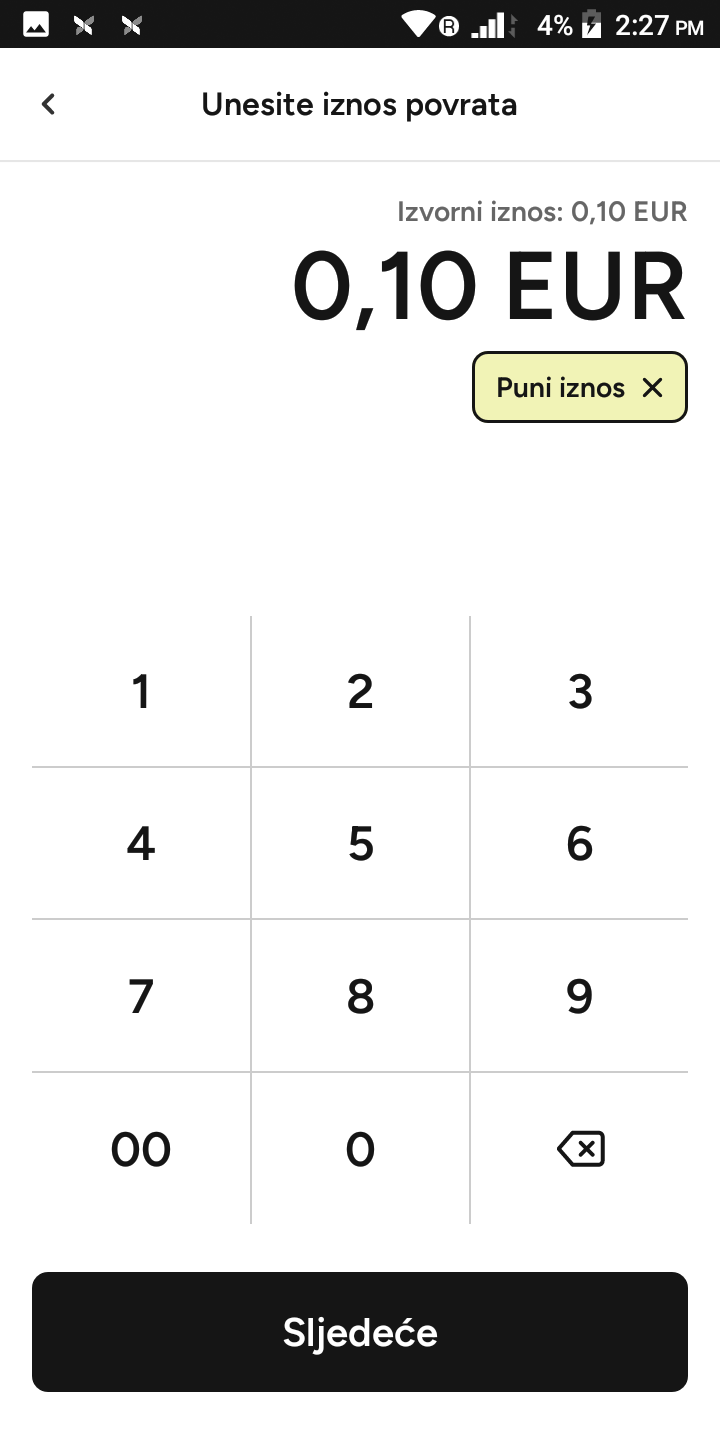This screenshot has width=720, height=1440.
Task: Enter the digit 5
Action: pyautogui.click(x=360, y=844)
